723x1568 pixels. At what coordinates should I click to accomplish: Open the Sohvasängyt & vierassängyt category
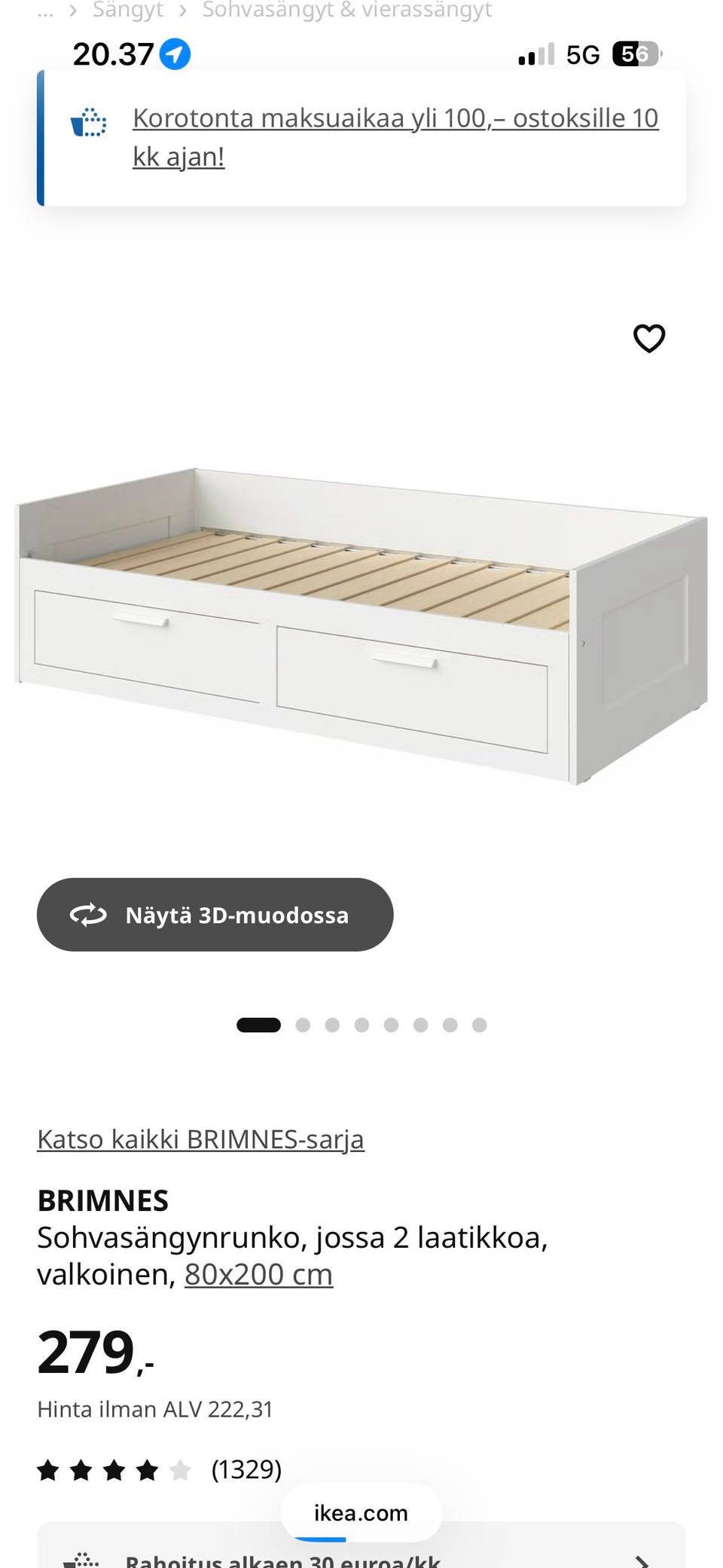(x=346, y=11)
